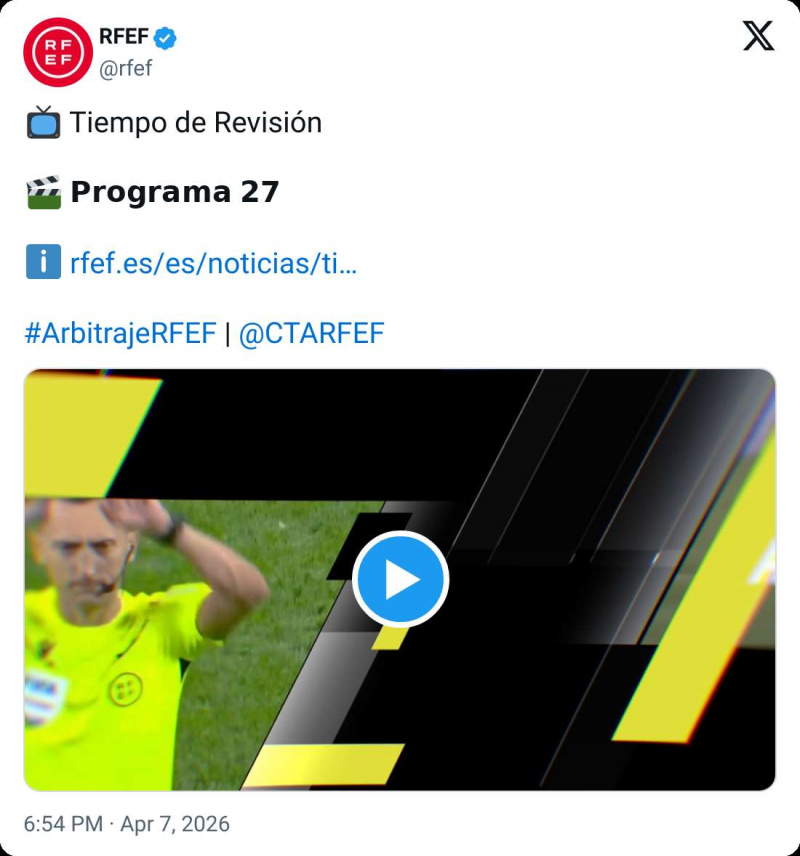View the RFEF account name
This screenshot has width=800, height=856.
(124, 37)
